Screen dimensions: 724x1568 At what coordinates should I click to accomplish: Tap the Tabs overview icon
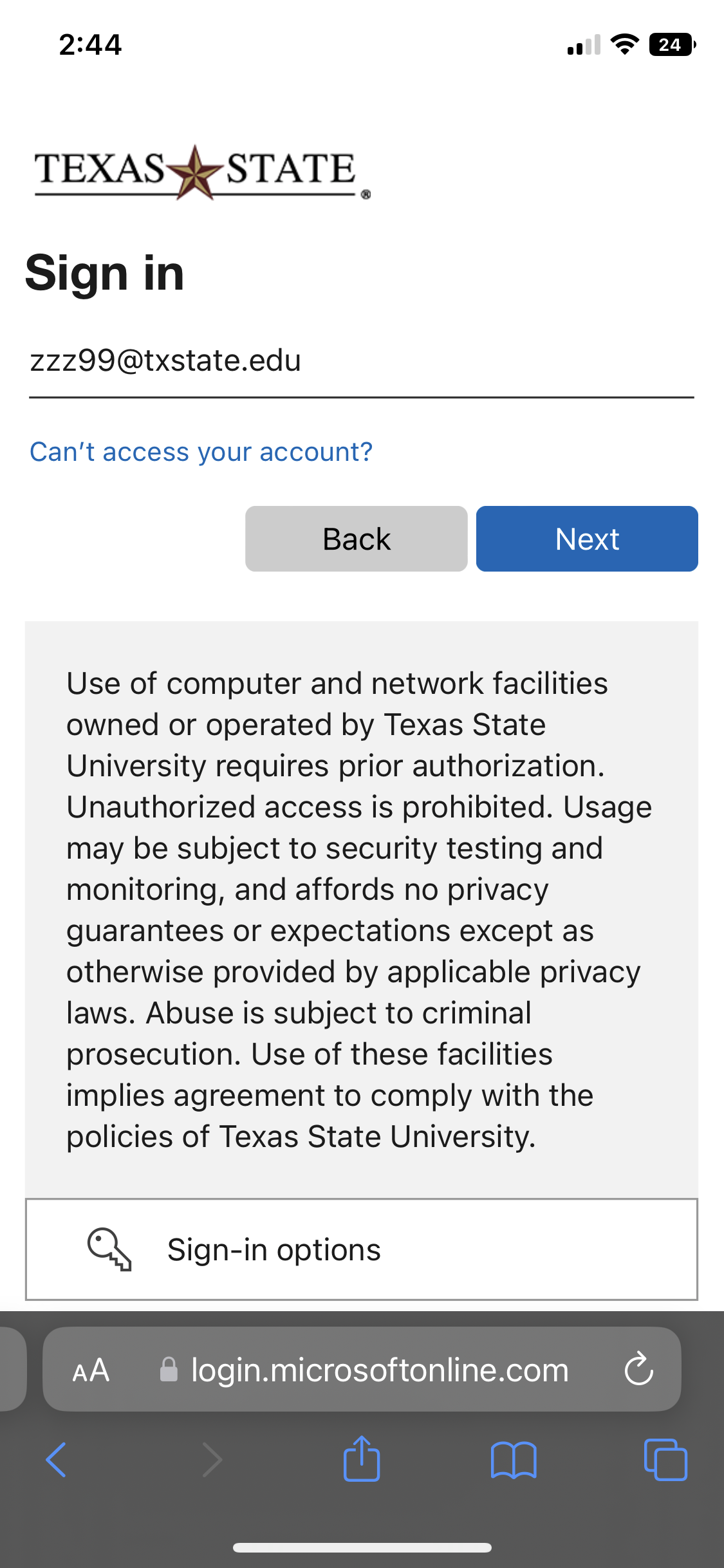click(665, 1459)
